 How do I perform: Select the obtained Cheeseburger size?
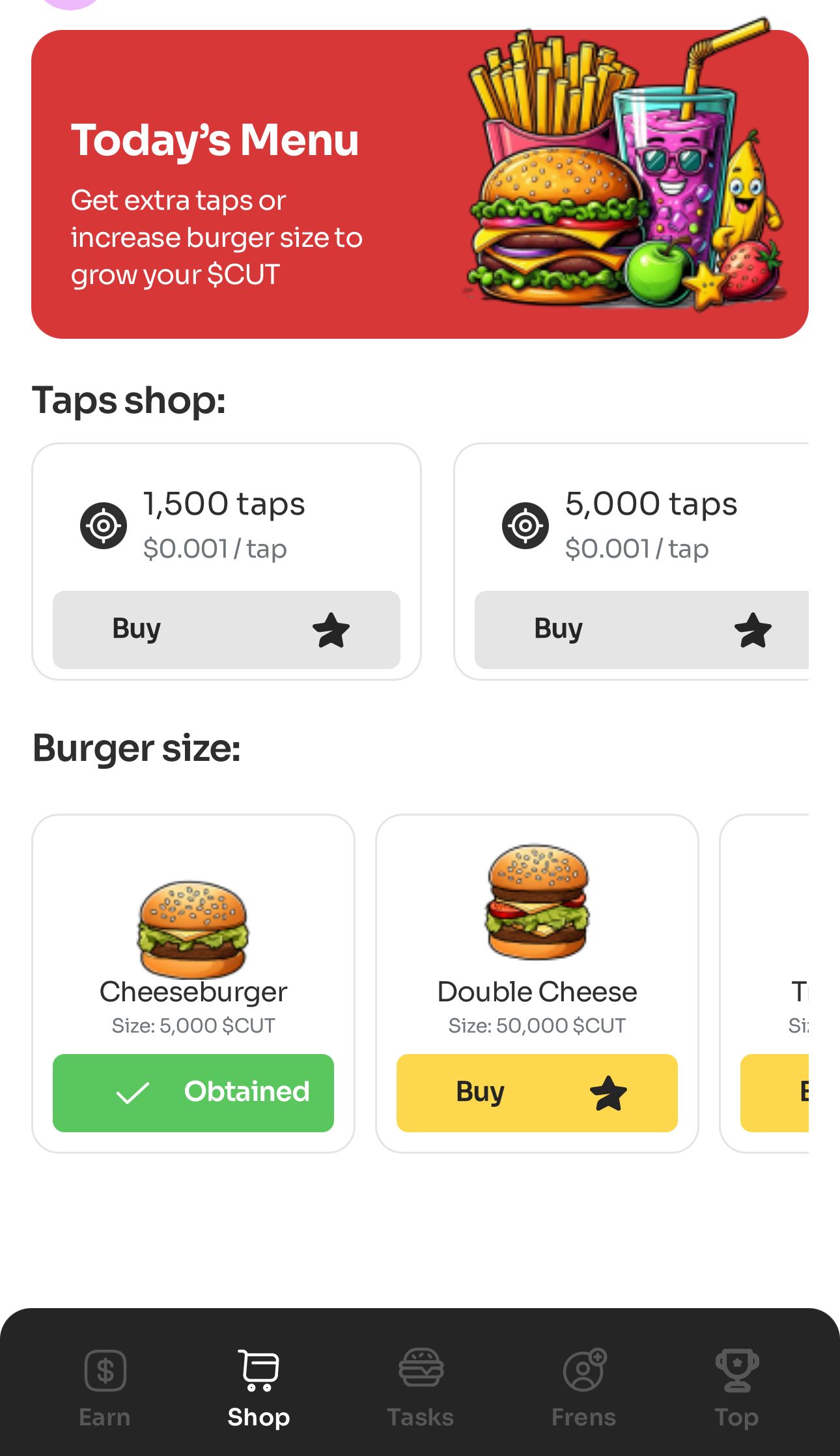[x=193, y=1092]
